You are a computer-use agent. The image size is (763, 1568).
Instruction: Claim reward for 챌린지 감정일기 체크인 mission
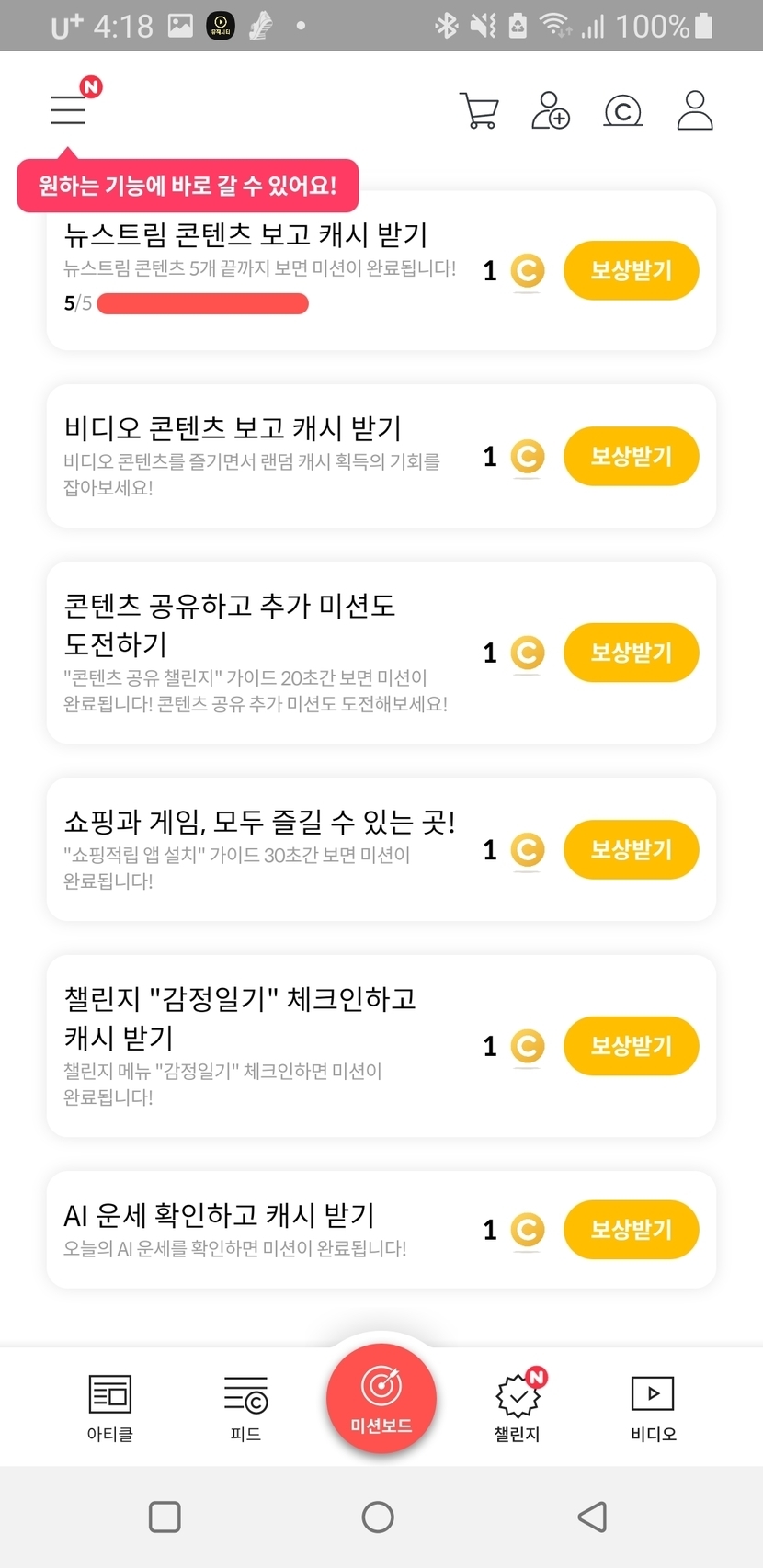631,1046
